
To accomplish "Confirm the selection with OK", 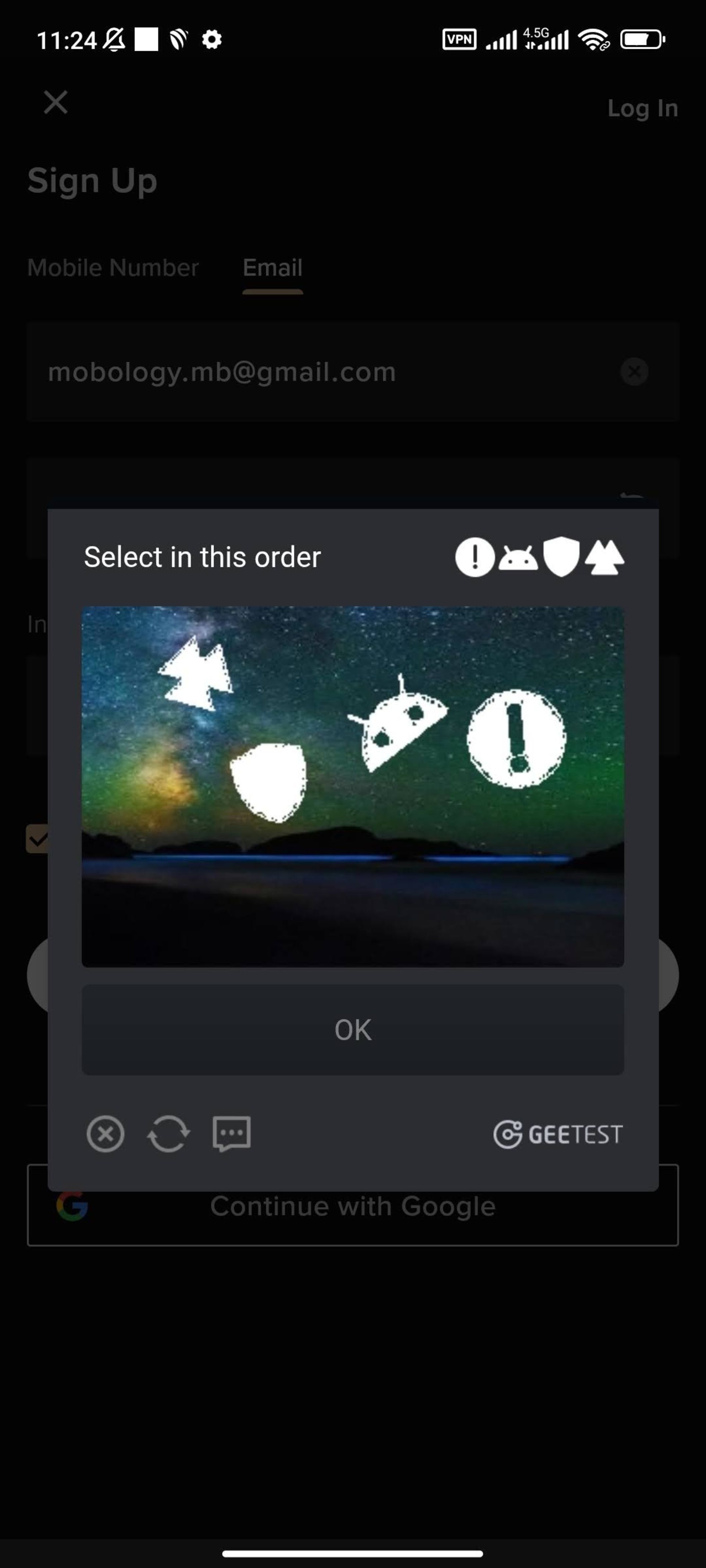I will 353,1029.
